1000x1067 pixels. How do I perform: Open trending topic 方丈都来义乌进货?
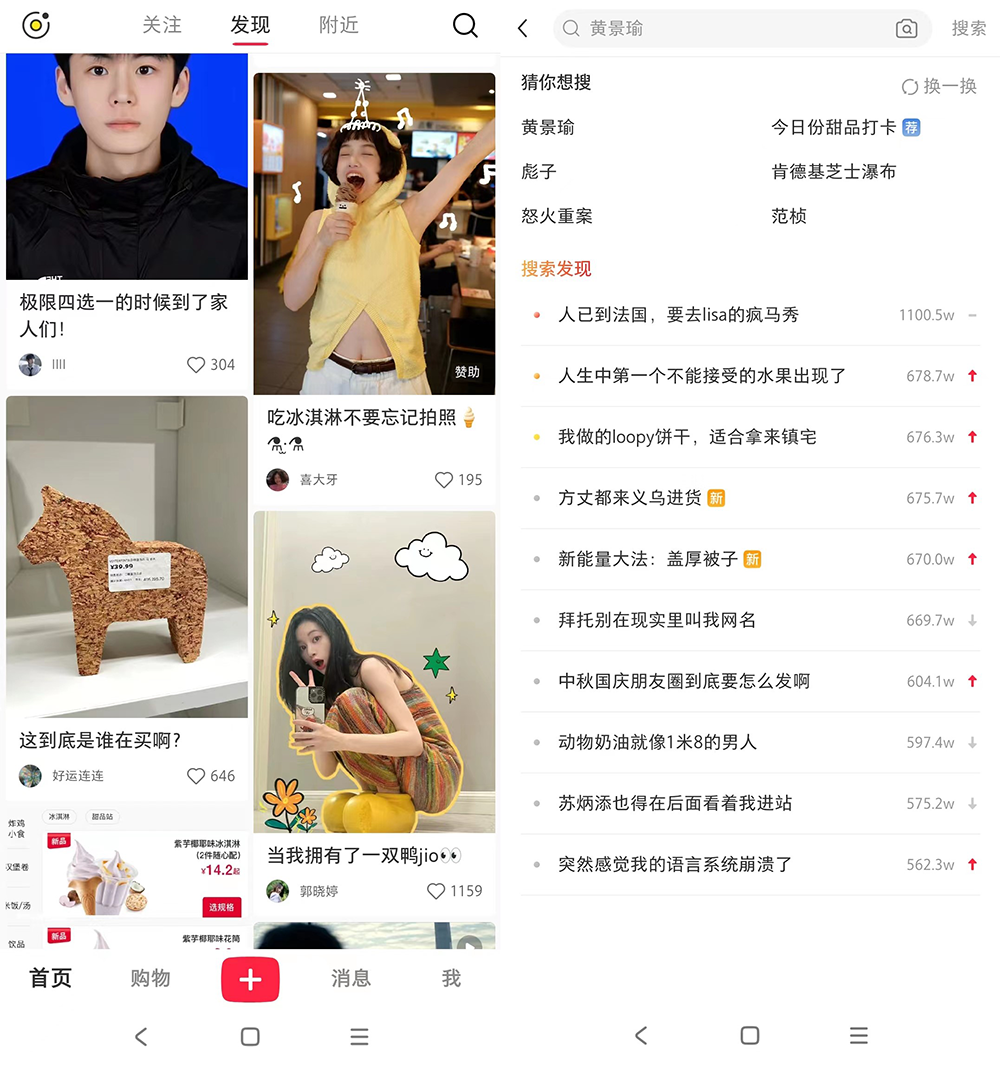[x=630, y=498]
